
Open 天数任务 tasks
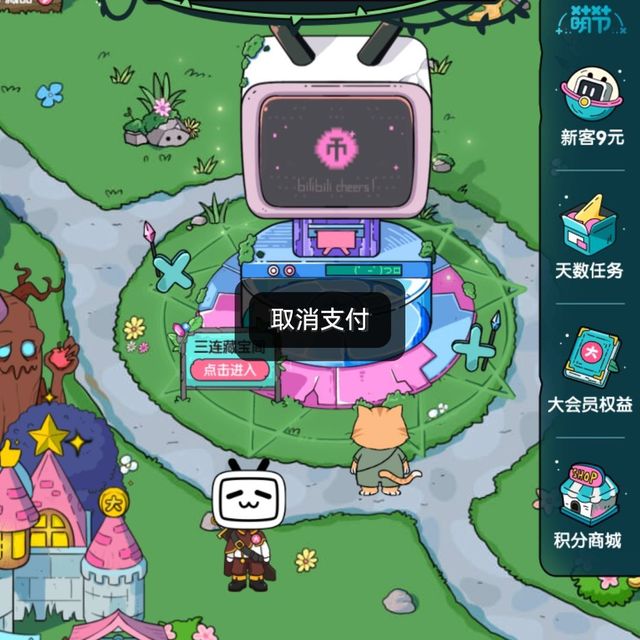[589, 238]
